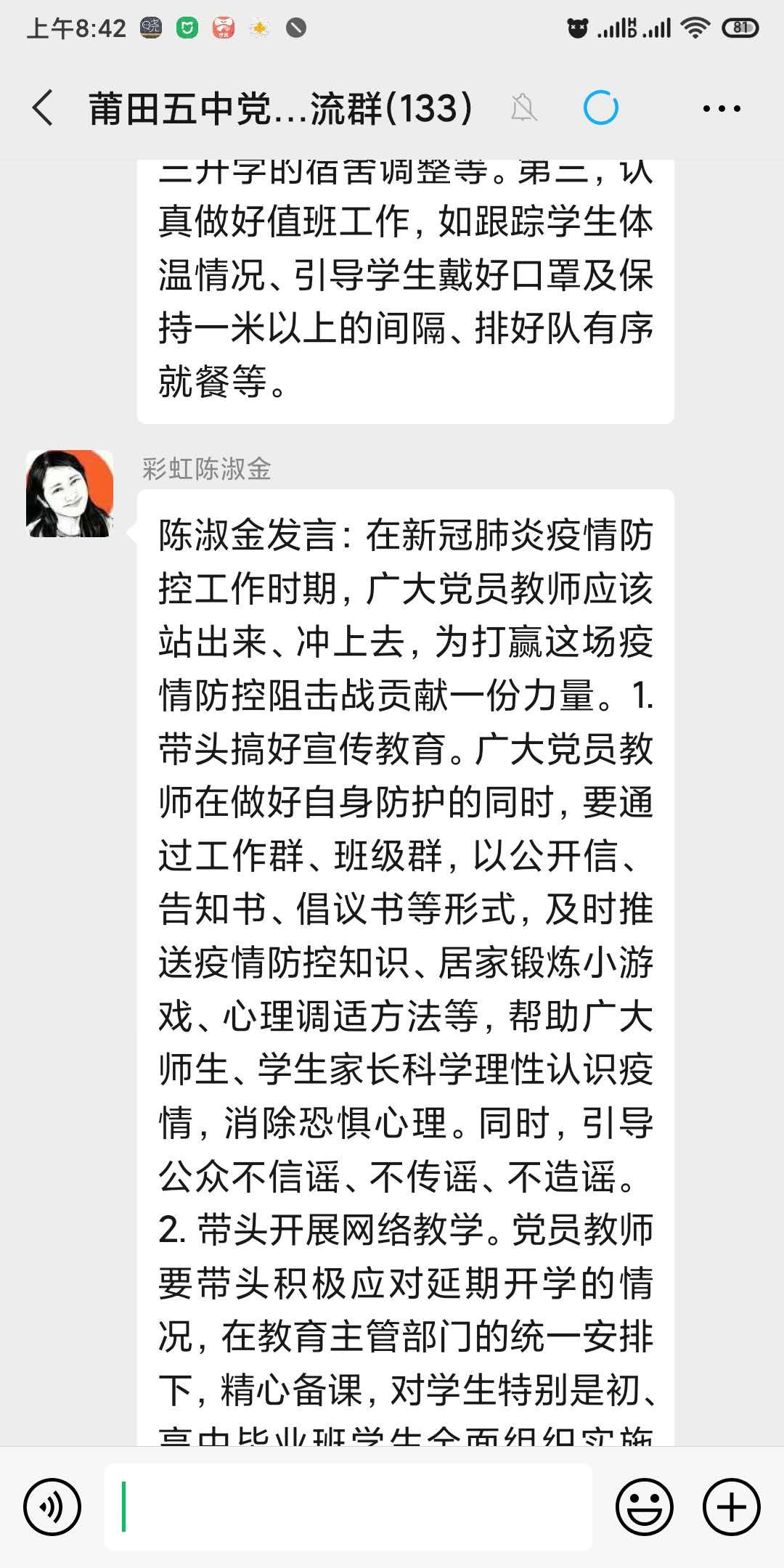Image resolution: width=784 pixels, height=1568 pixels.
Task: Focus the message text field
Action: click(x=348, y=1507)
